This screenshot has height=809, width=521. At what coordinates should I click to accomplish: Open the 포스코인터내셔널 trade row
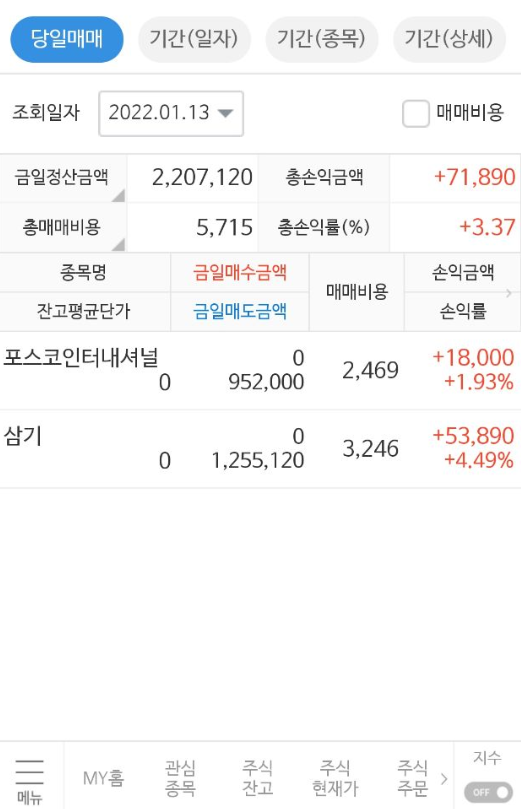coord(260,370)
